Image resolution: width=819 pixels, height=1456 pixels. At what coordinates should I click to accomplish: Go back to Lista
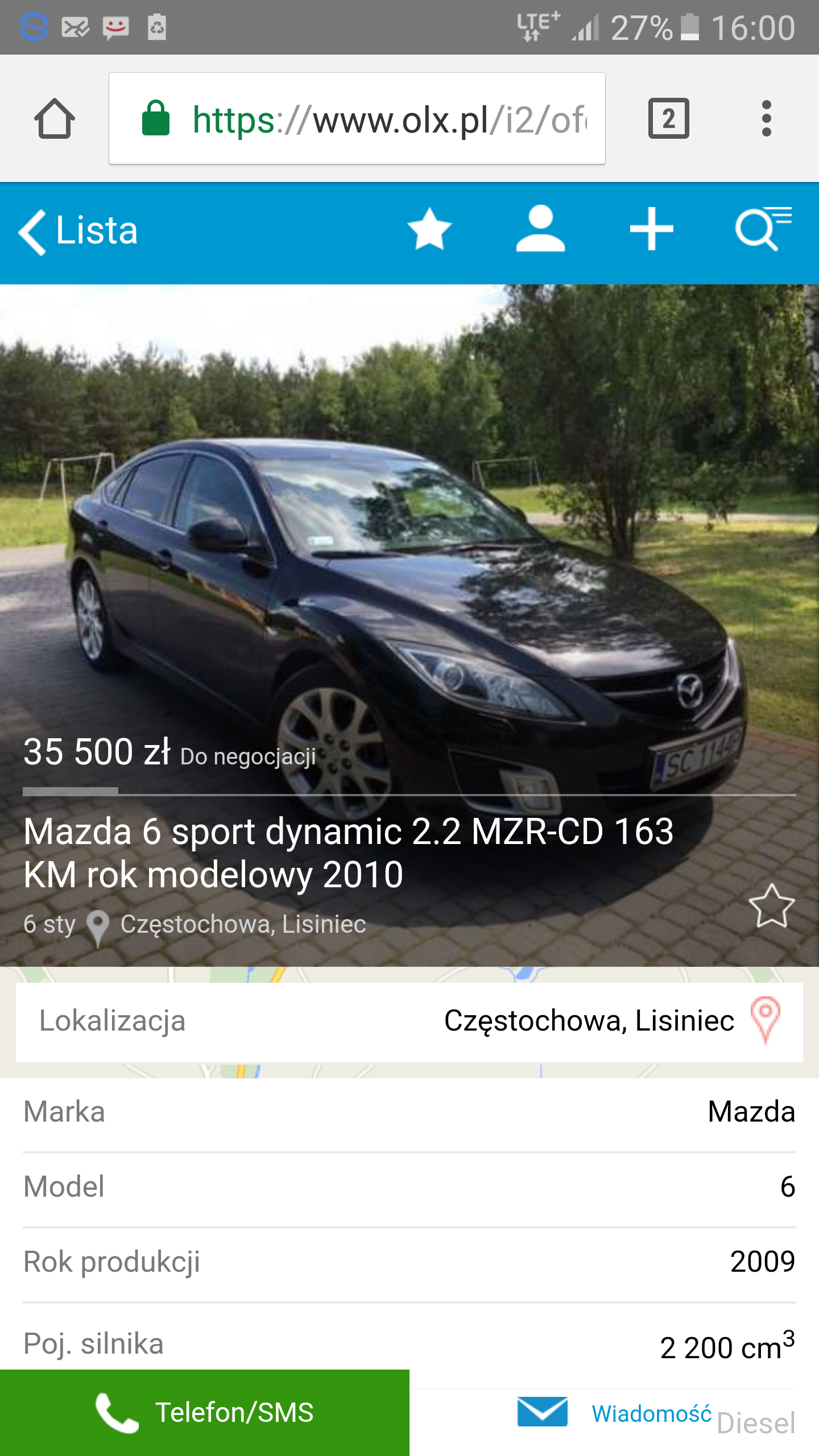[78, 231]
